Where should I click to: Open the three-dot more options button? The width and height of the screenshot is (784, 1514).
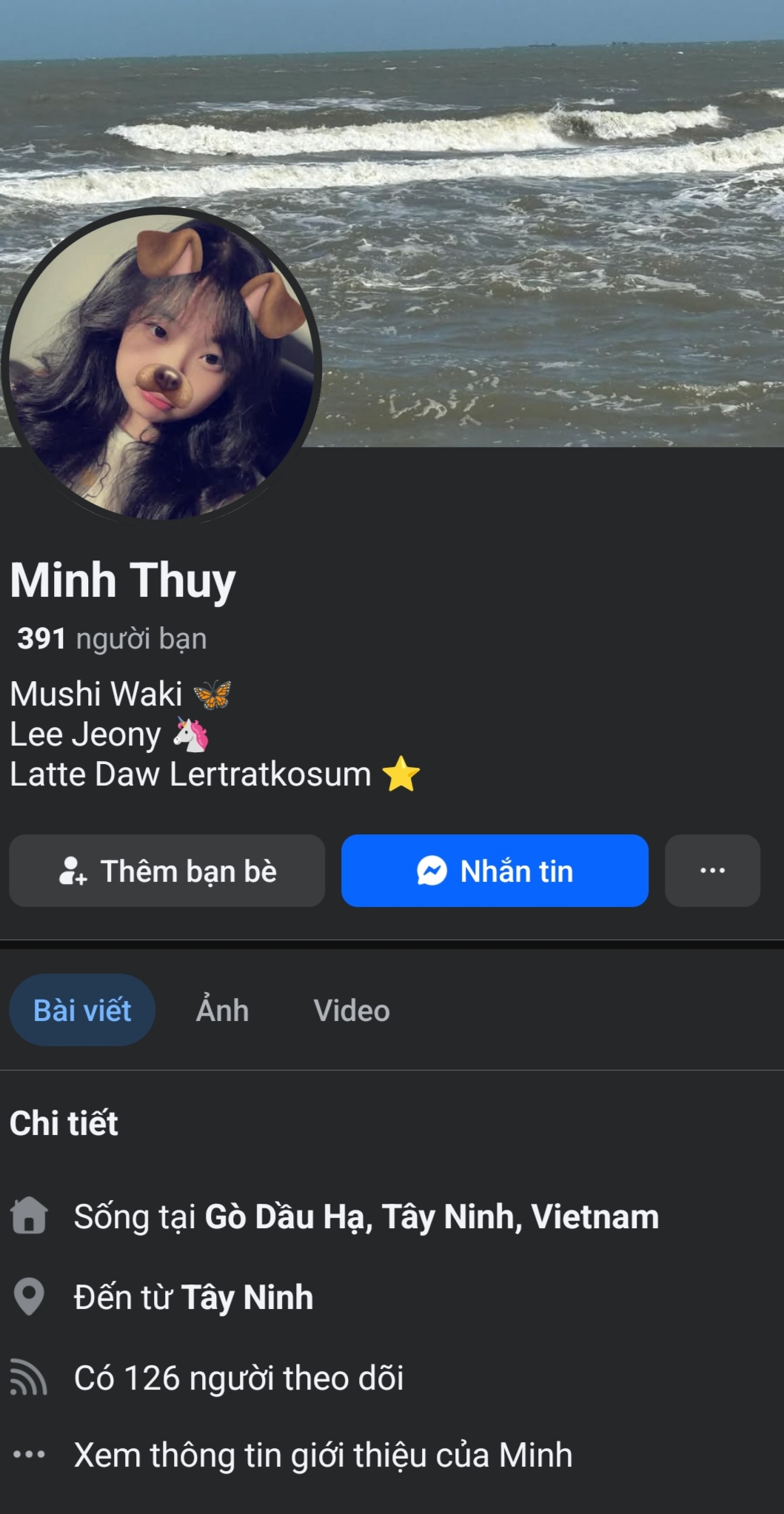tap(712, 871)
